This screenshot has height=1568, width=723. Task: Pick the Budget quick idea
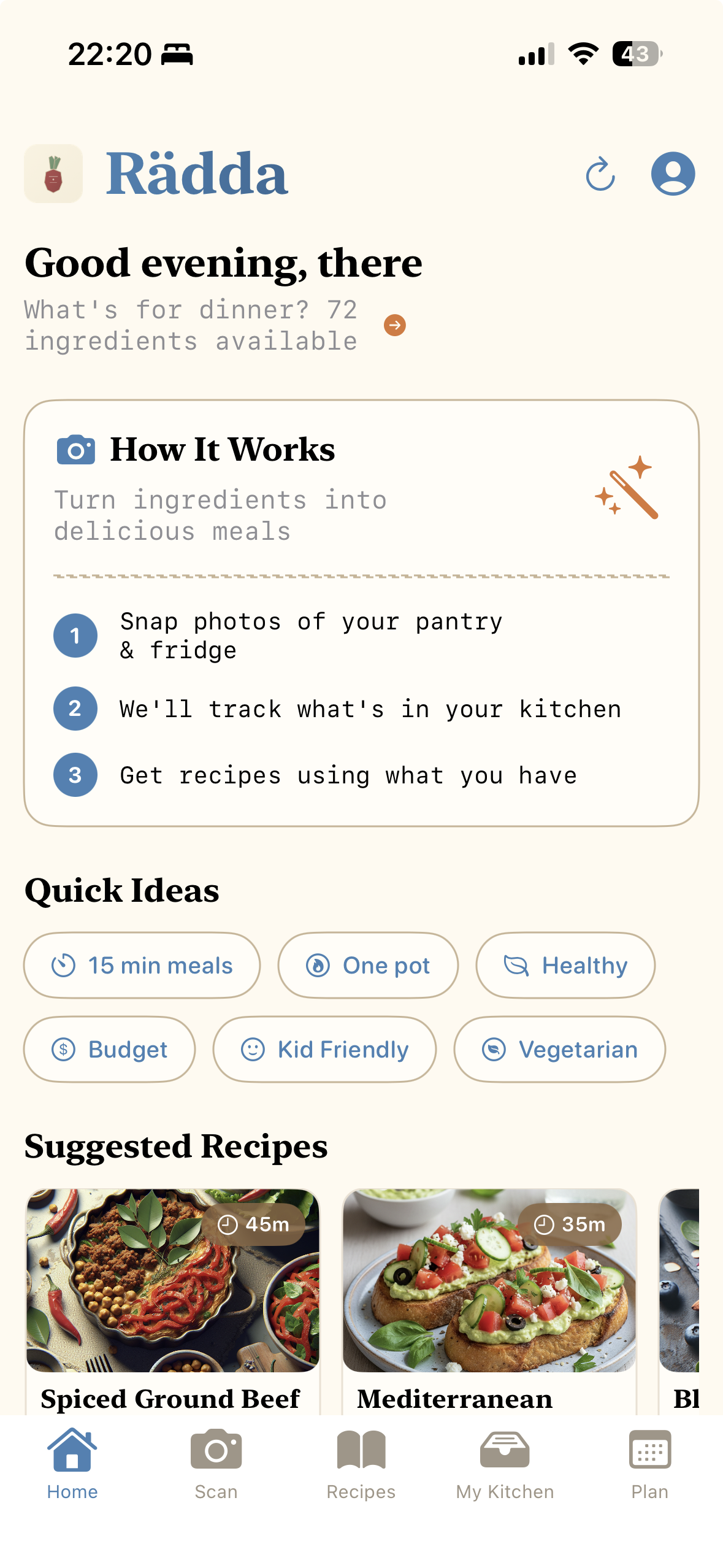coord(109,1050)
